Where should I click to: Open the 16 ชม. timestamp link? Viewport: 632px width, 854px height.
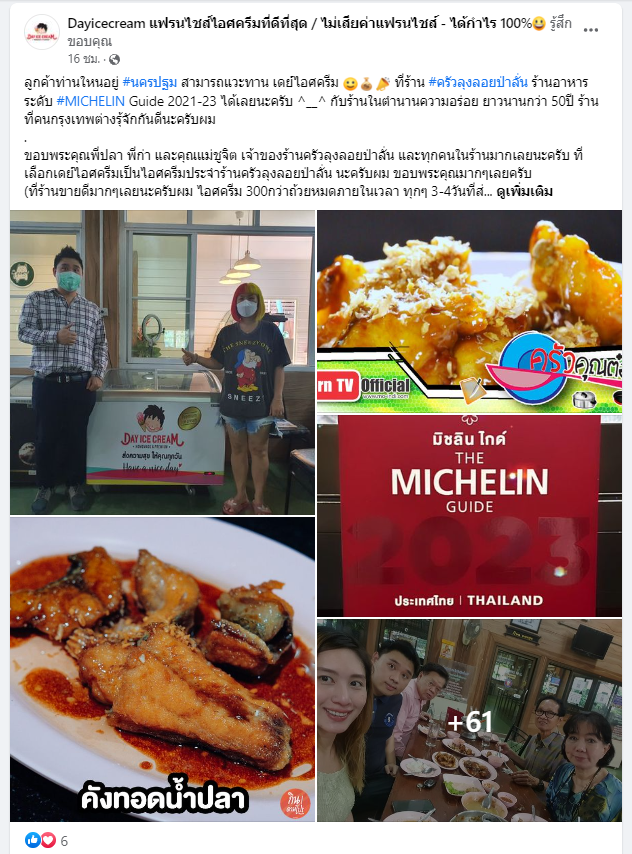click(81, 59)
